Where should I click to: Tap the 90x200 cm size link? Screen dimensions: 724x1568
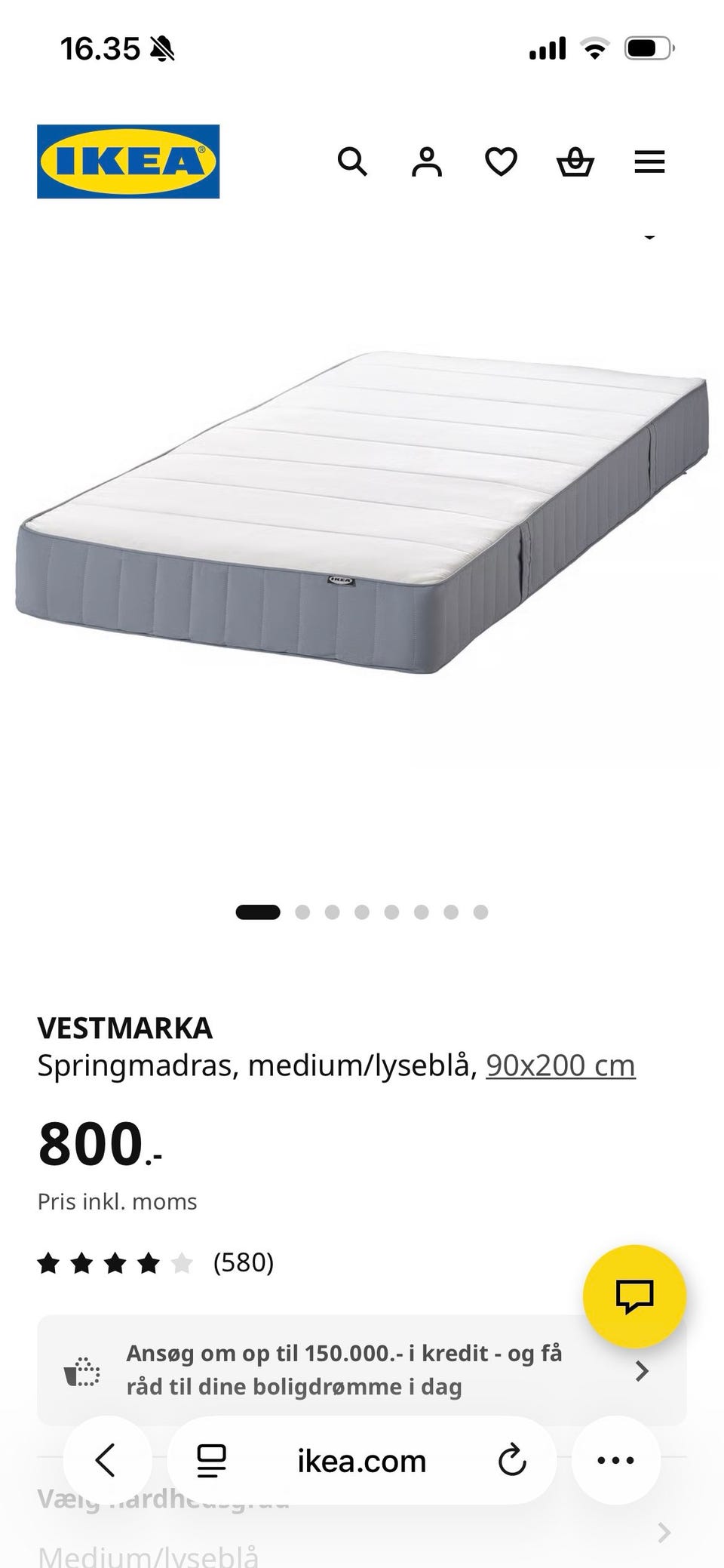click(x=560, y=1065)
